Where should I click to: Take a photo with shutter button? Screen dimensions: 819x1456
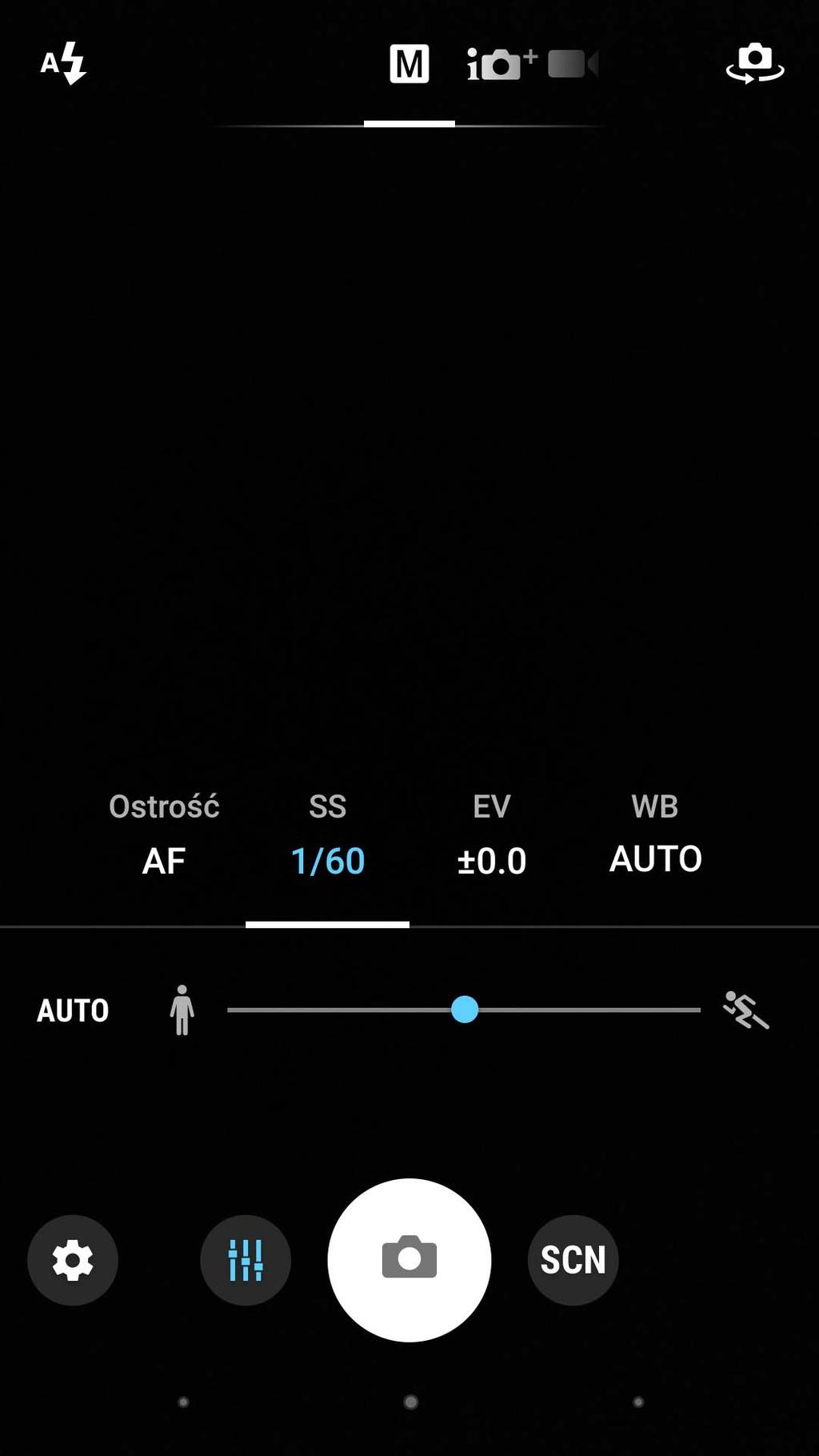409,1260
